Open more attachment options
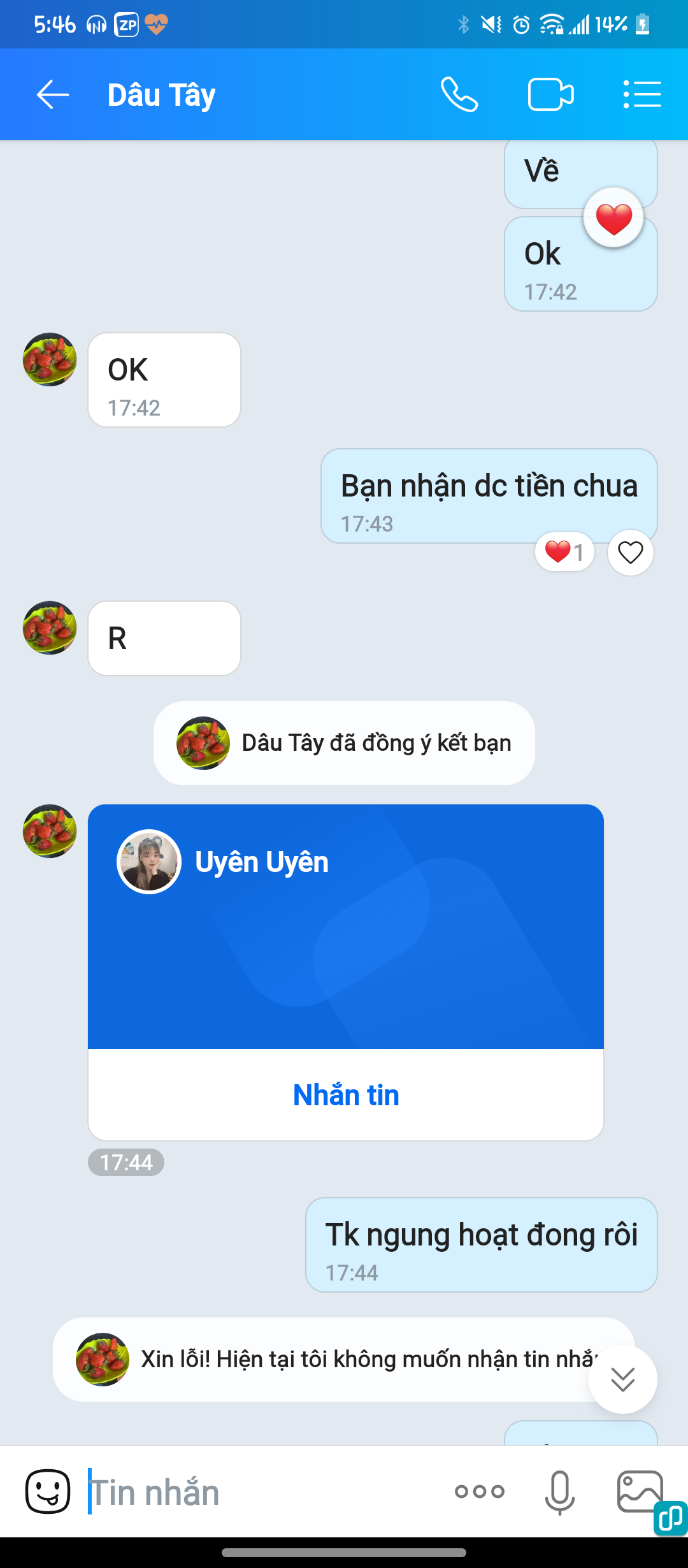 pos(479,1492)
